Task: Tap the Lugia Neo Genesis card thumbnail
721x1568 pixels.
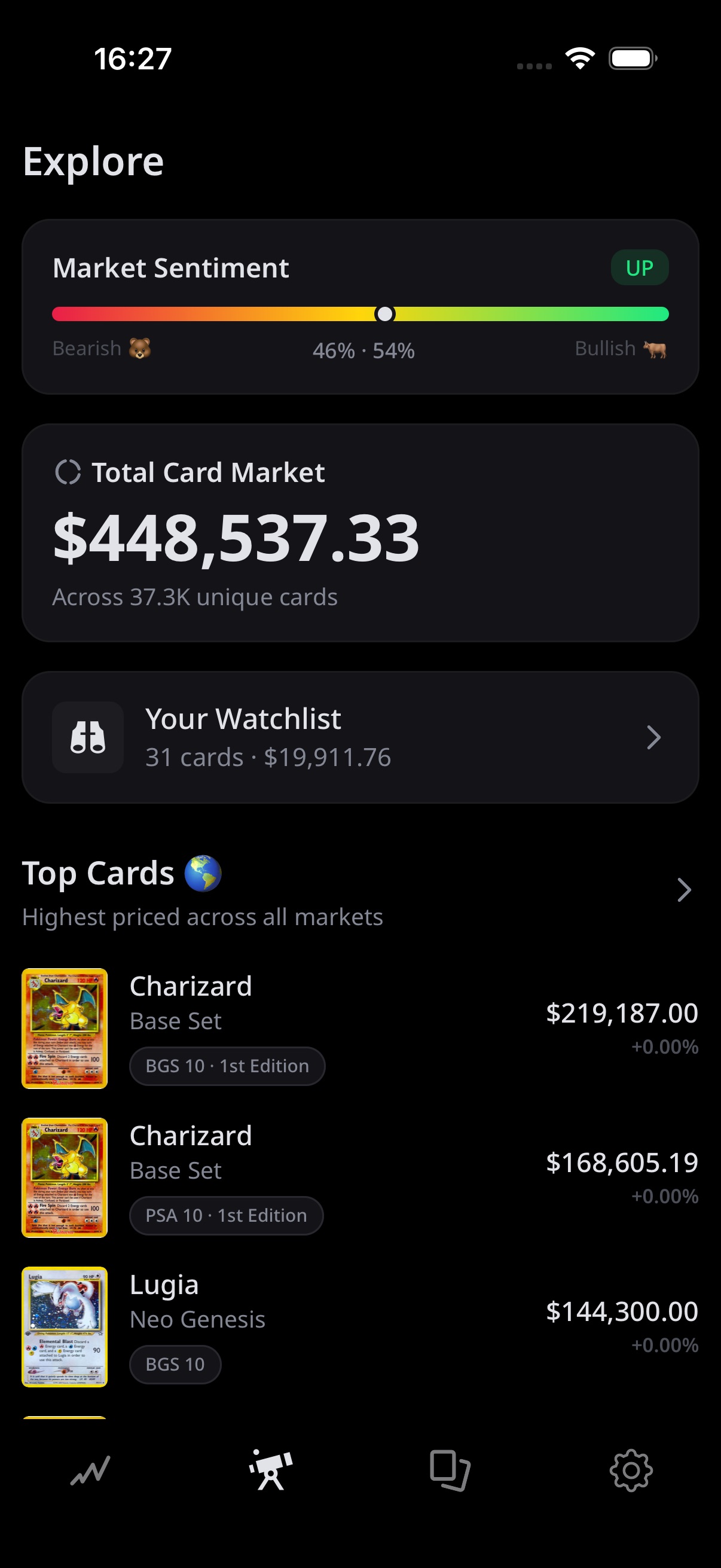Action: click(65, 1327)
